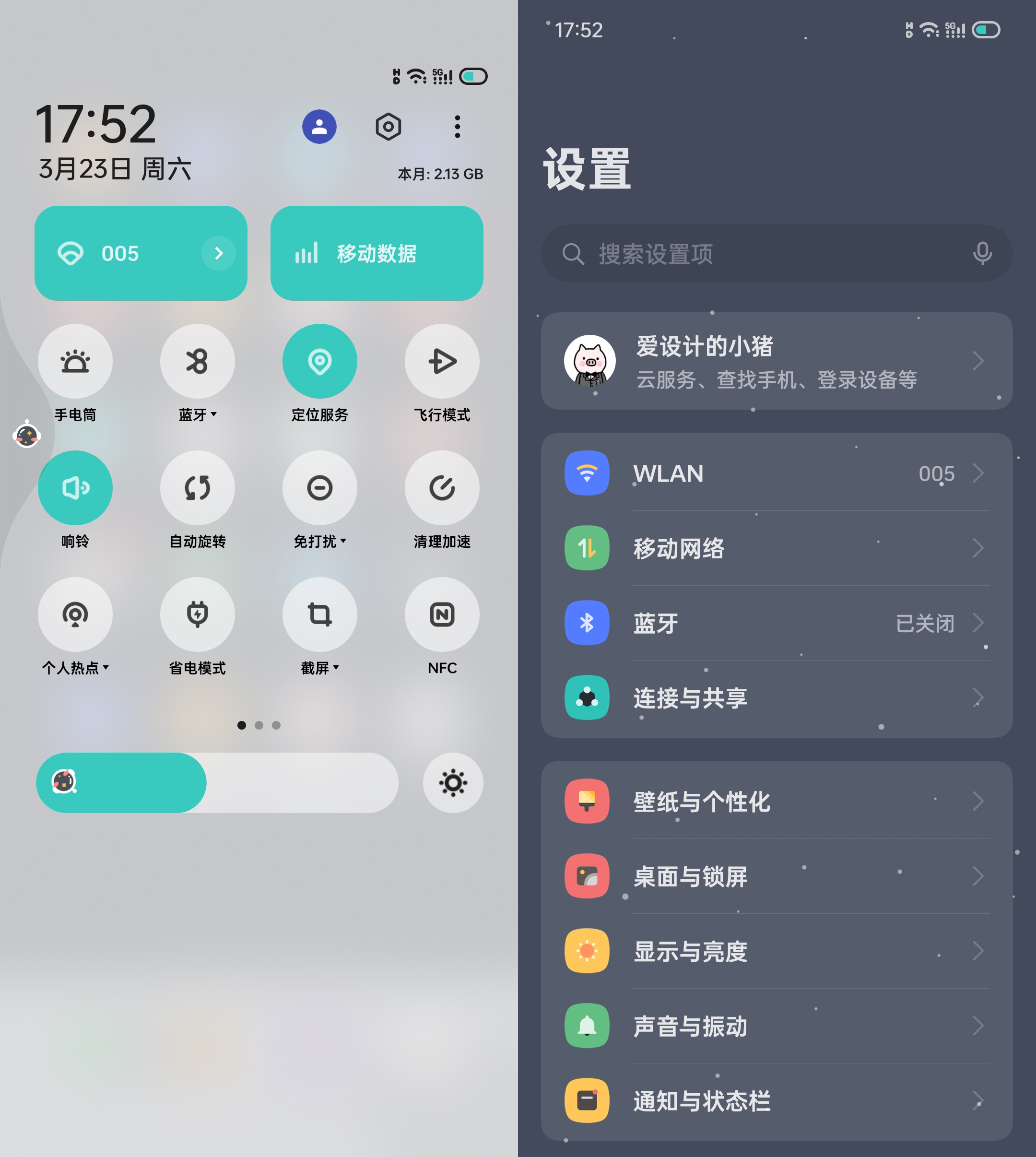
Task: Disable 定位服务 location services
Action: [319, 361]
